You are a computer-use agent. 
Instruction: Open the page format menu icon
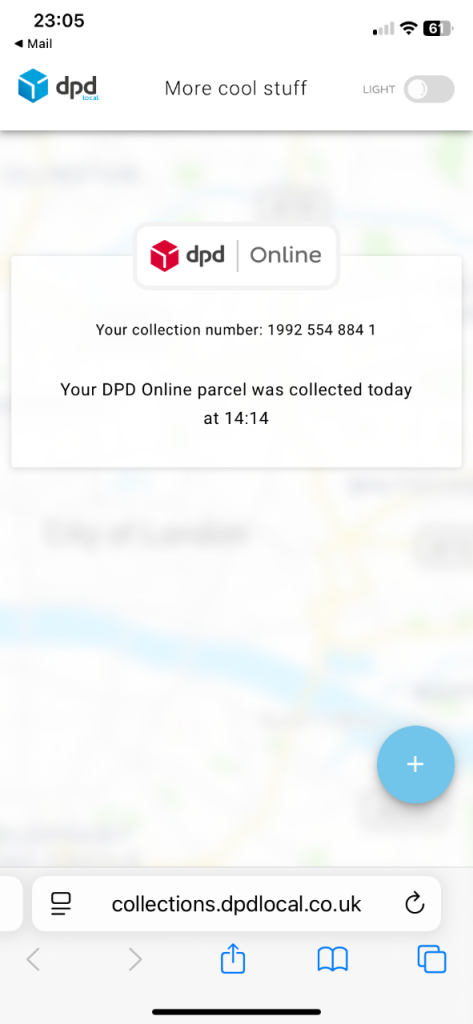tap(61, 904)
